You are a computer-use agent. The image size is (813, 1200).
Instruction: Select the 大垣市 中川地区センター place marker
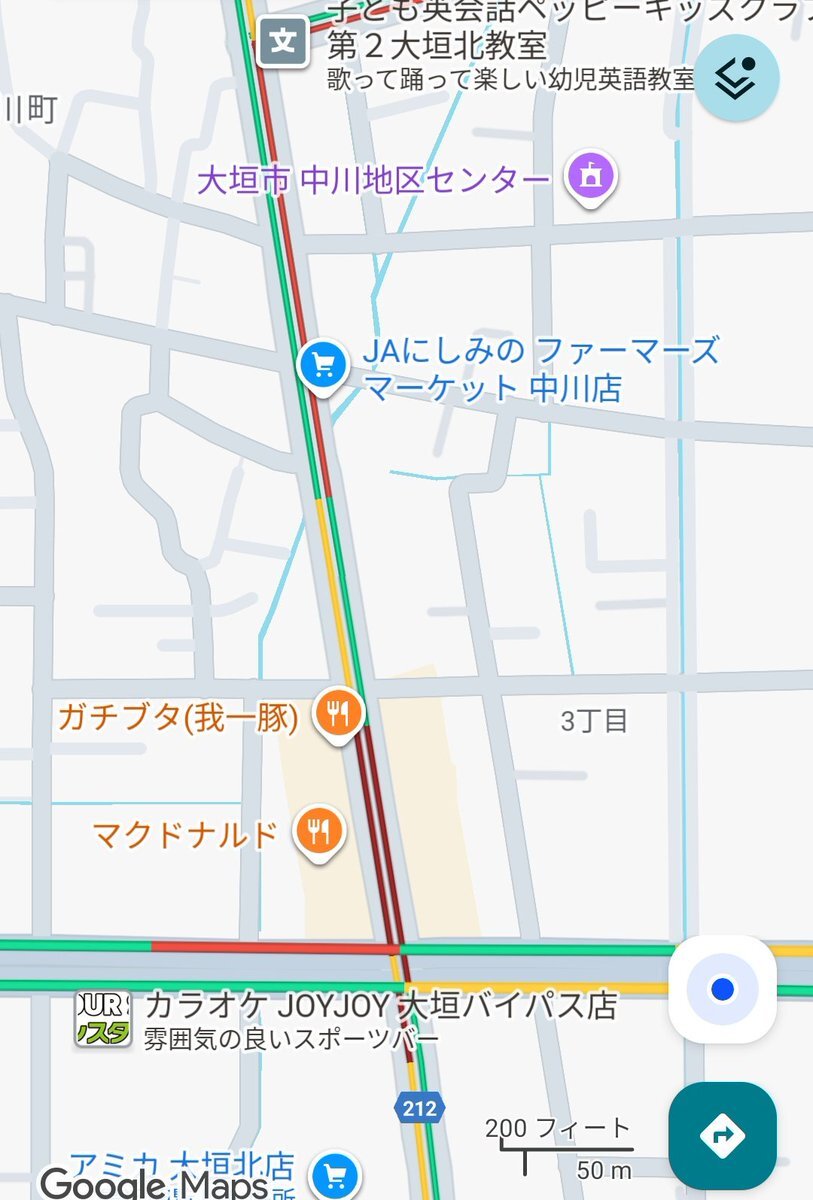[591, 177]
